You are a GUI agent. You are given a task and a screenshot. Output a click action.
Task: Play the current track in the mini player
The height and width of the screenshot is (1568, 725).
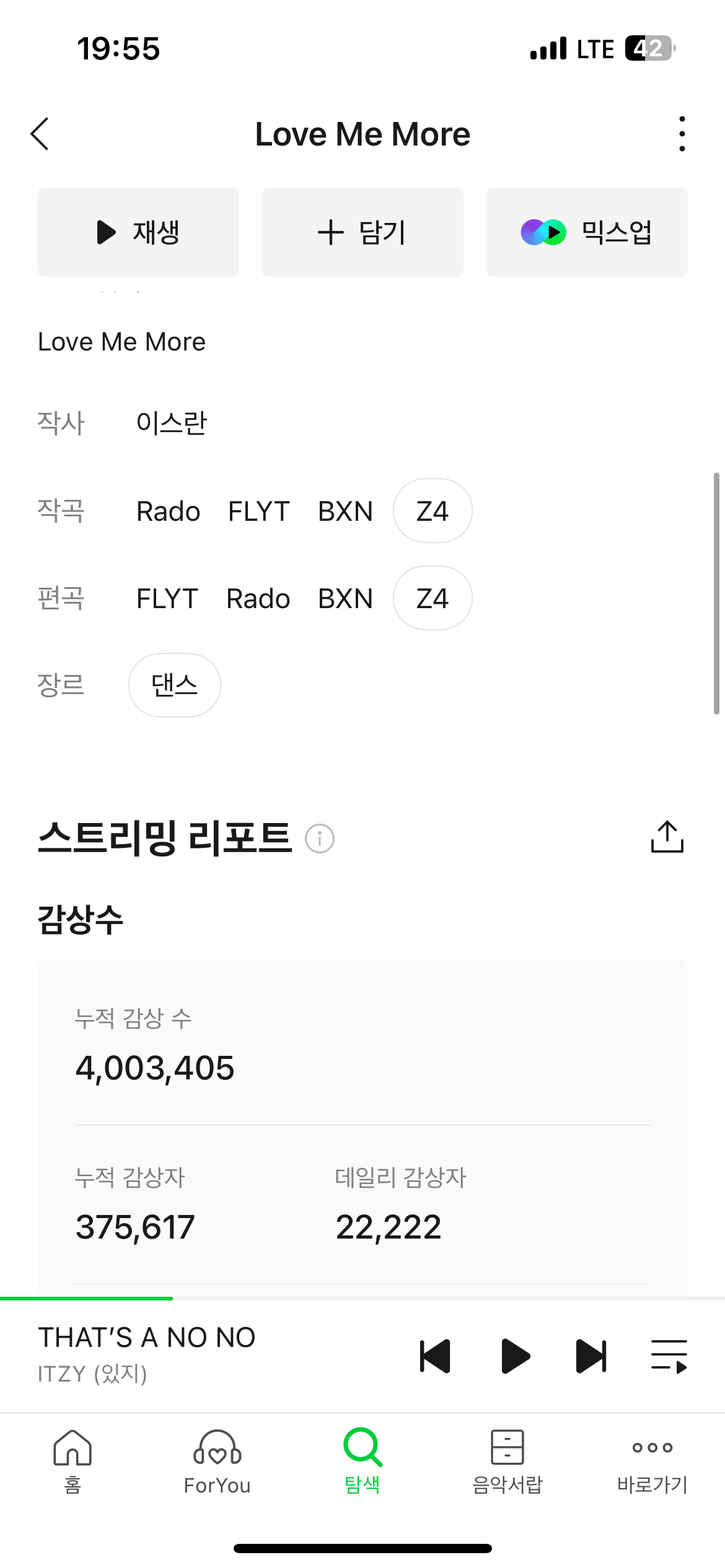click(513, 1354)
